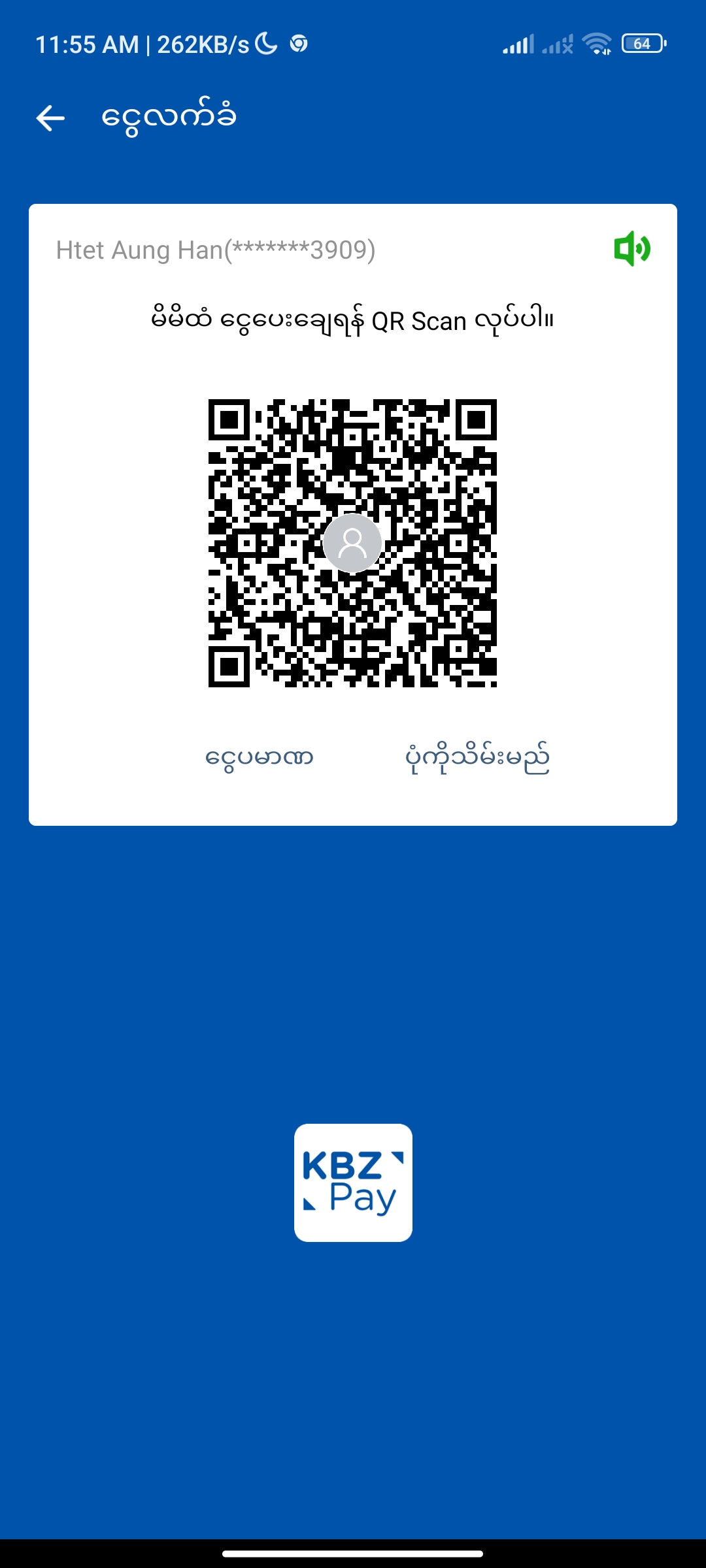Go back from the ငွေလက်ခံ screen
The image size is (706, 1568).
tap(50, 118)
